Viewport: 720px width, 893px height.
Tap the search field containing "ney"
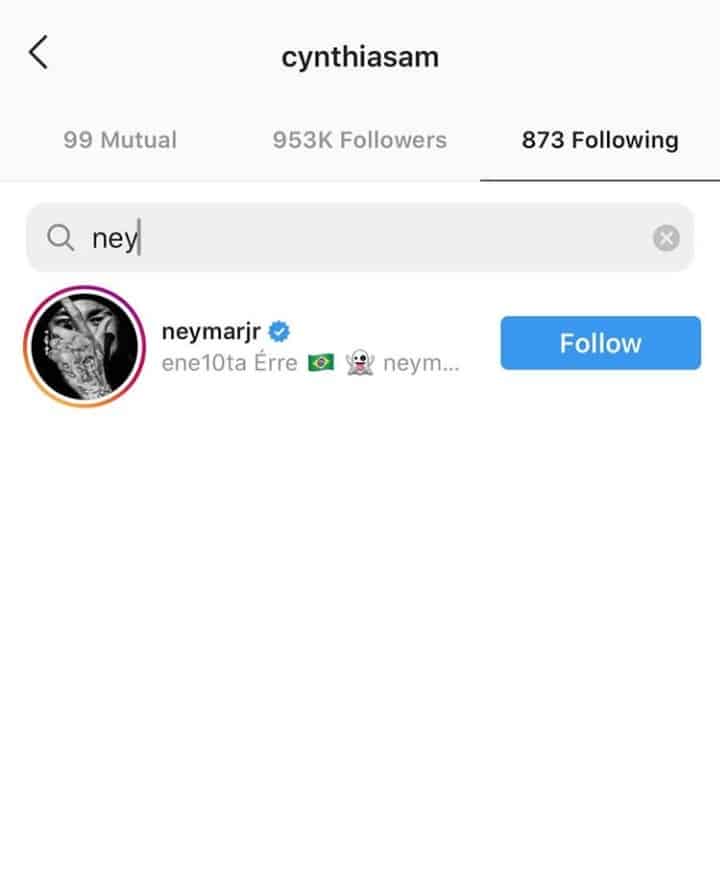(x=350, y=238)
